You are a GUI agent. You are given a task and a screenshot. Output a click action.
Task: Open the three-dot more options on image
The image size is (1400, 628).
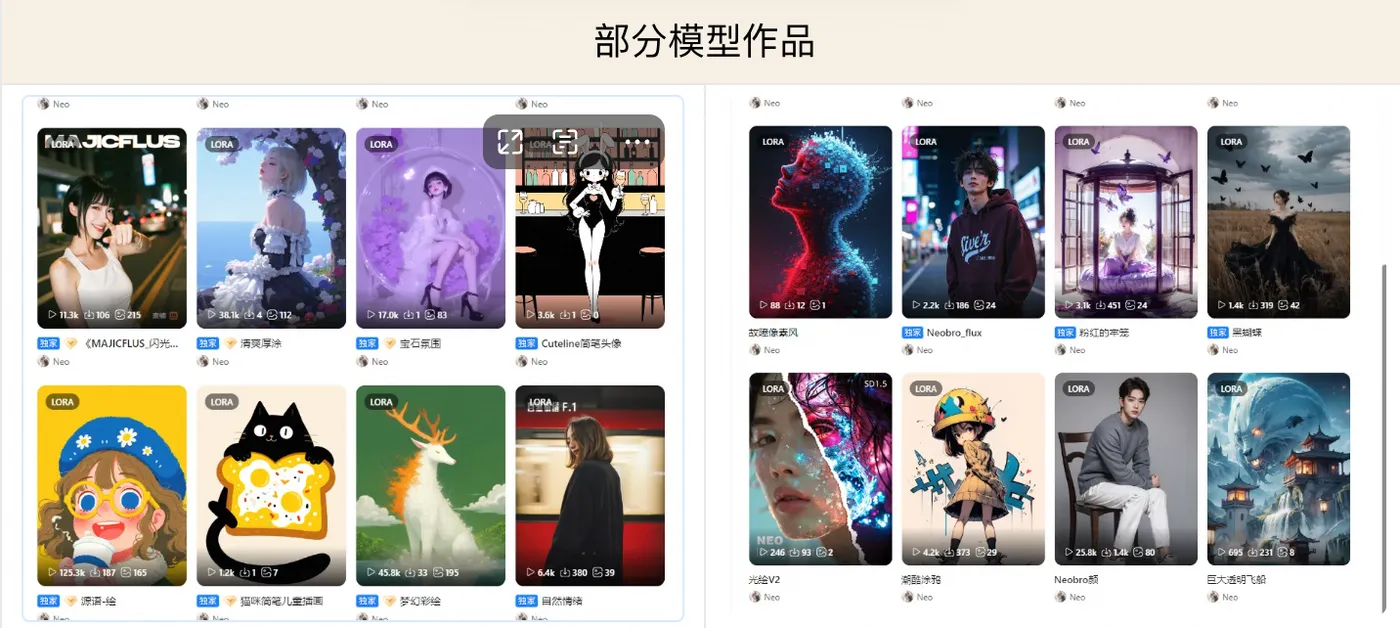click(637, 142)
